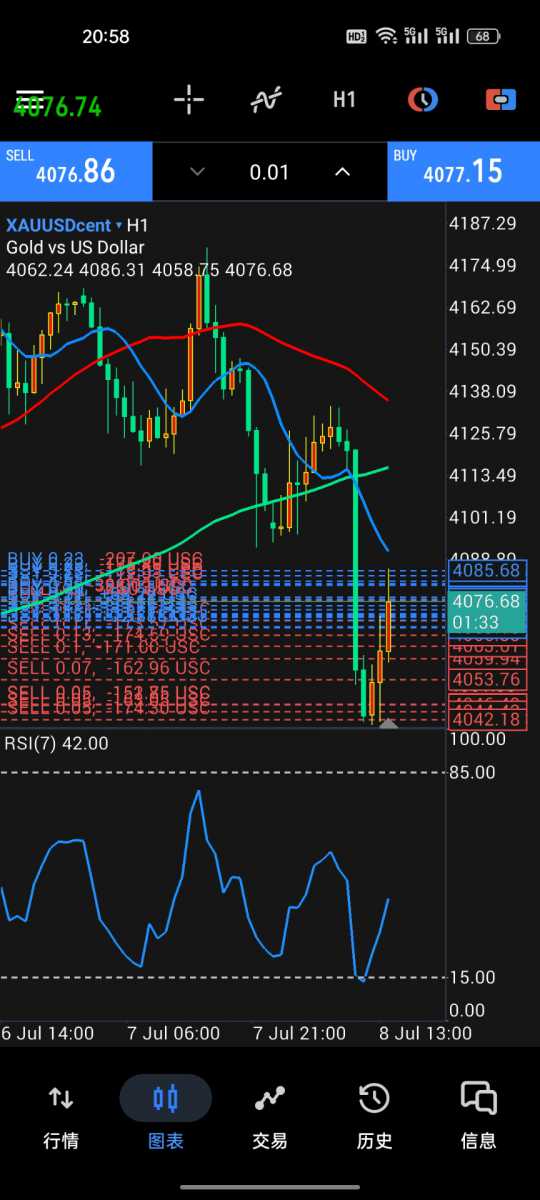Open the hamburger menu

click(x=30, y=98)
